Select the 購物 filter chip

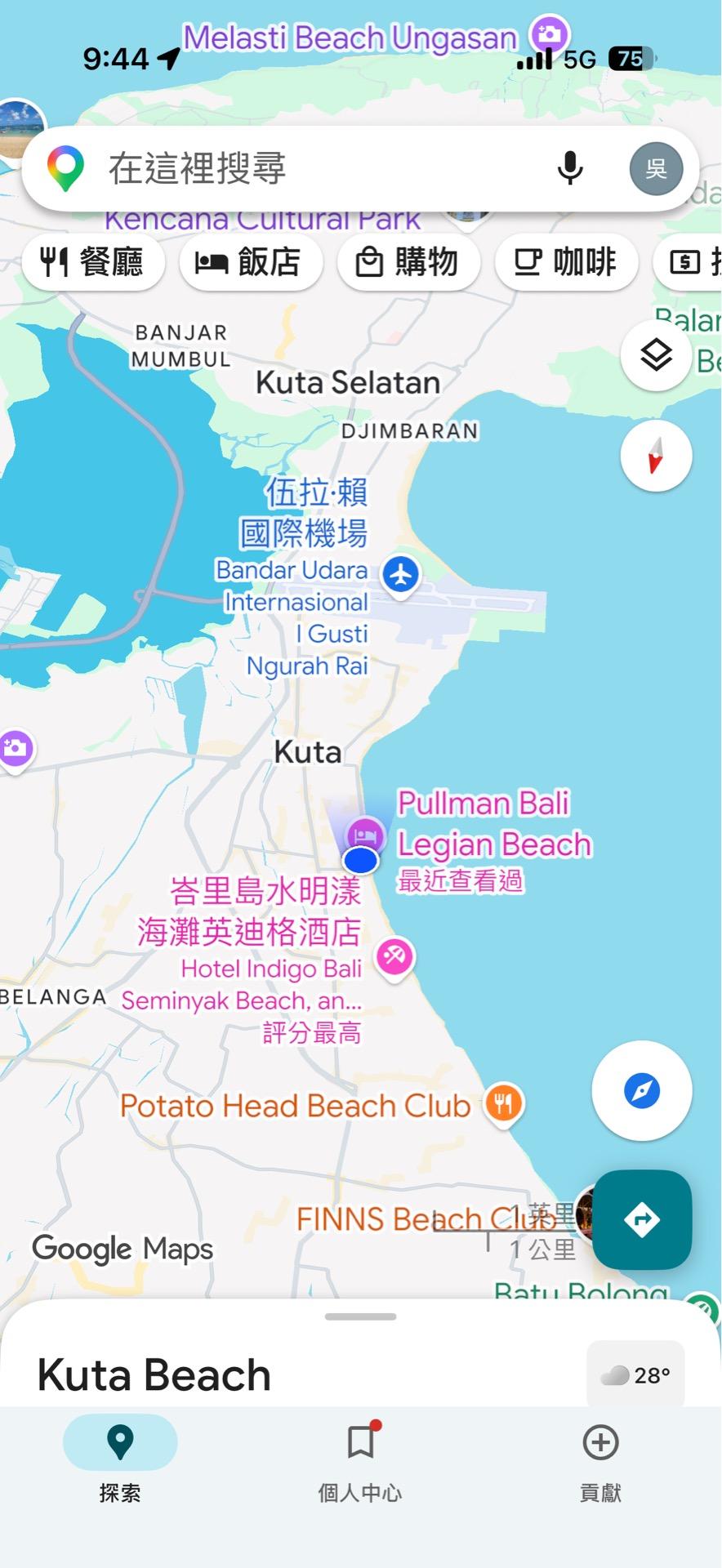[408, 263]
